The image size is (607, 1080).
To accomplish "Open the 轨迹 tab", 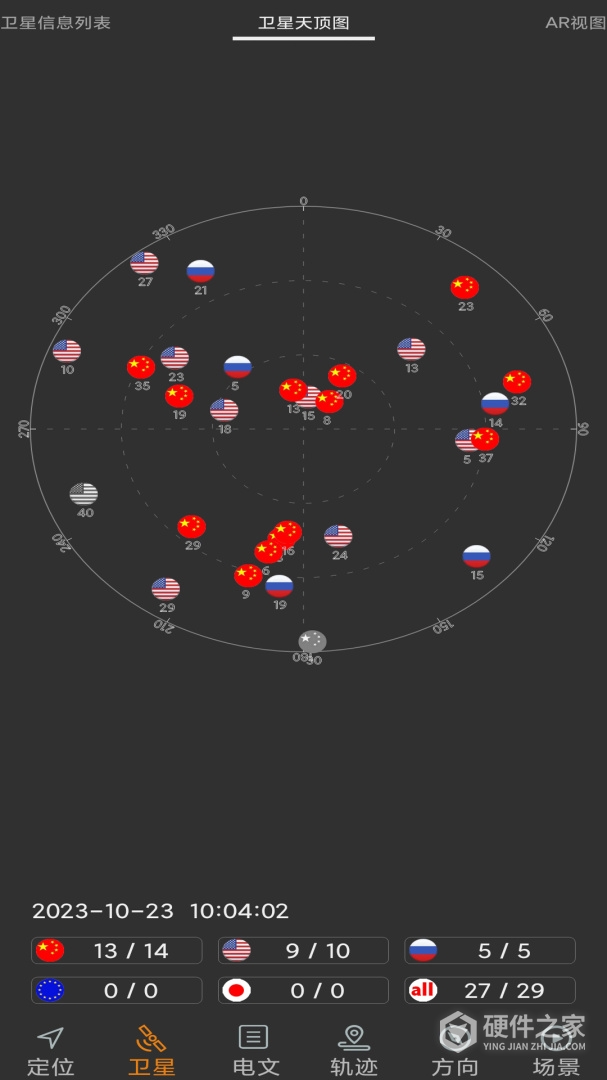I will tap(354, 1050).
